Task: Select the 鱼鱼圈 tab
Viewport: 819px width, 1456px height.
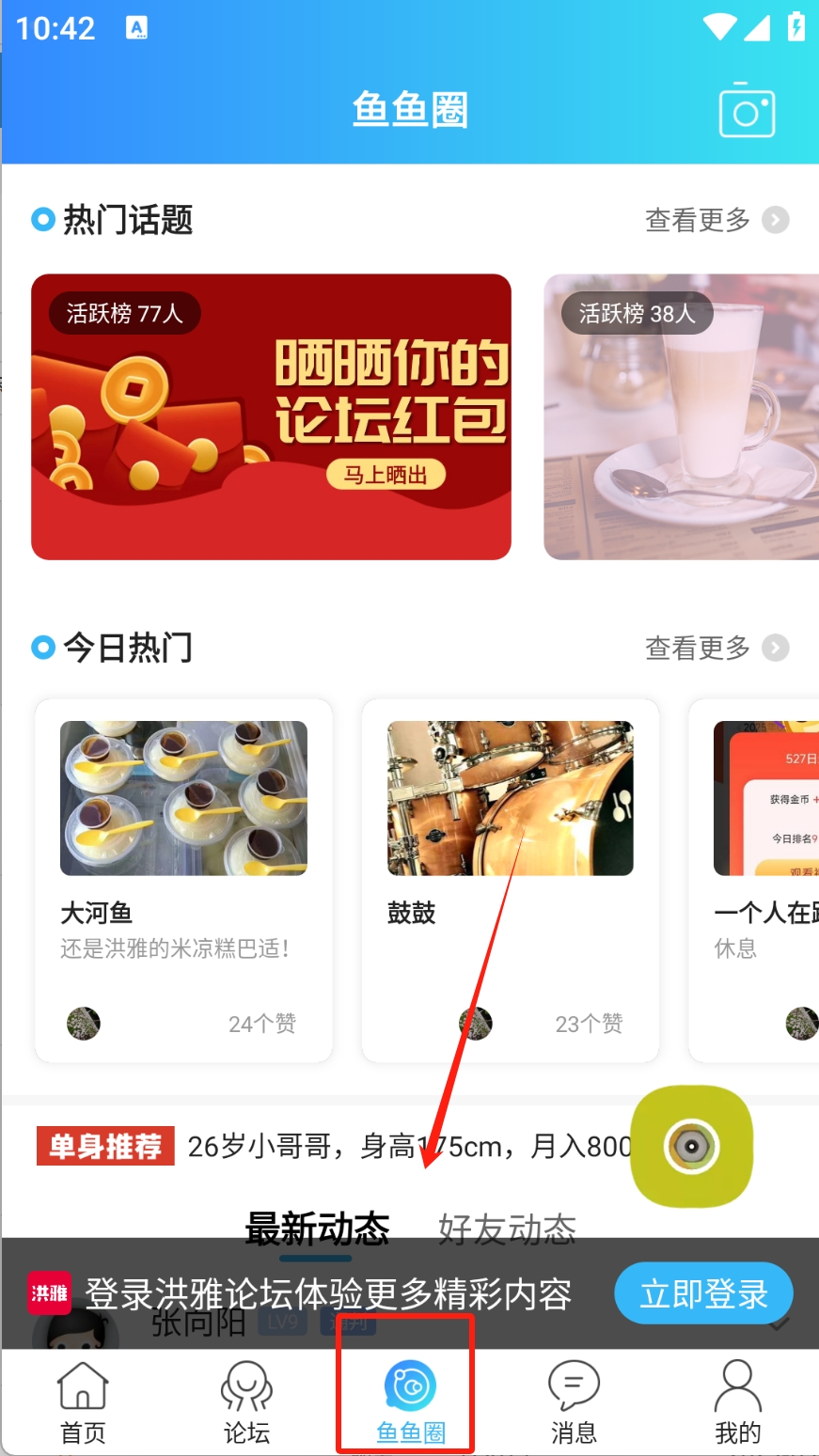Action: point(410,1402)
